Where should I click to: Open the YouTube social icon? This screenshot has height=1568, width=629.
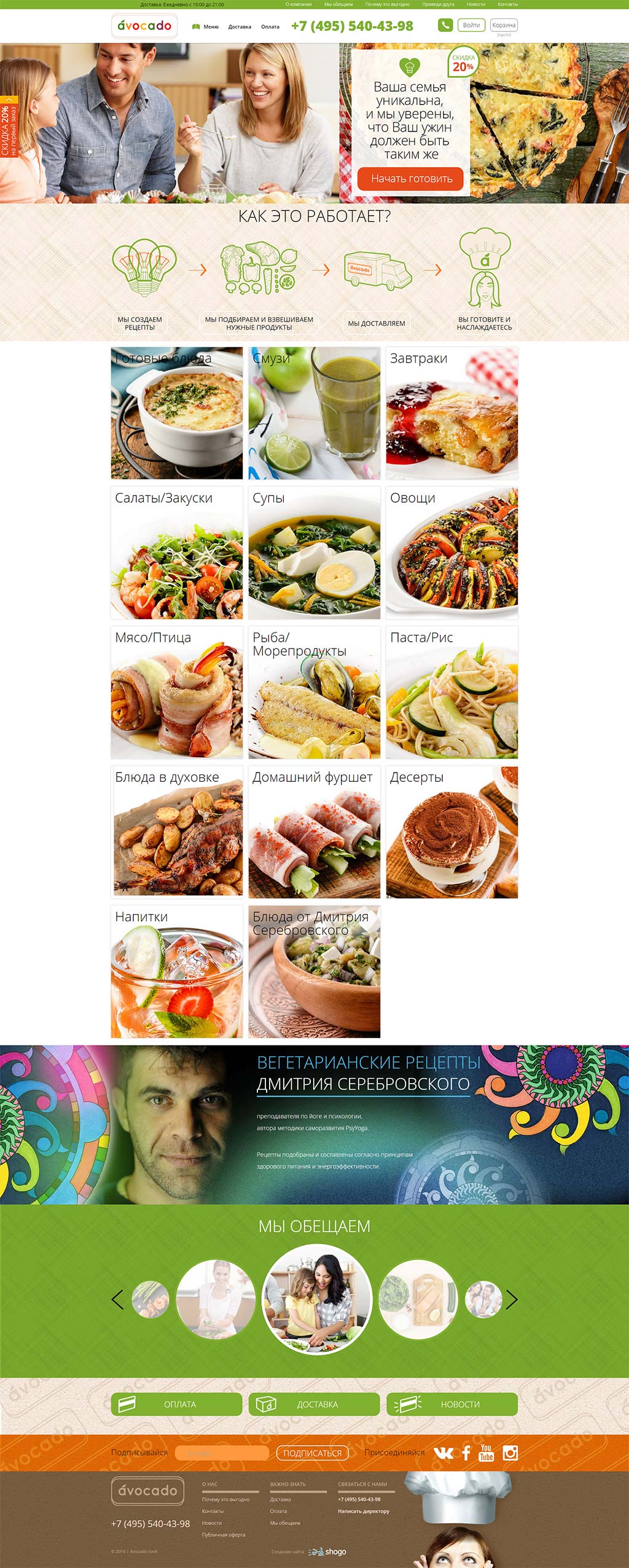pos(486,1453)
